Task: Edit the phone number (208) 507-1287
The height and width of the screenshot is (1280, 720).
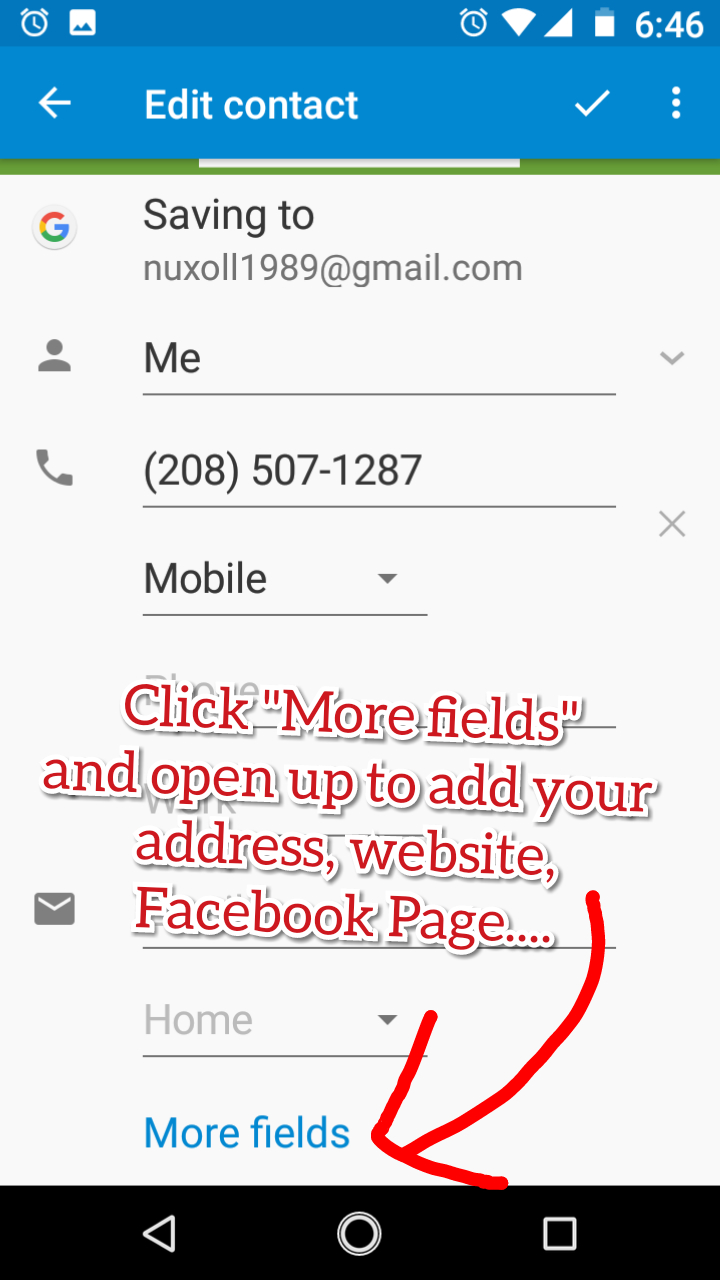Action: pyautogui.click(x=378, y=470)
